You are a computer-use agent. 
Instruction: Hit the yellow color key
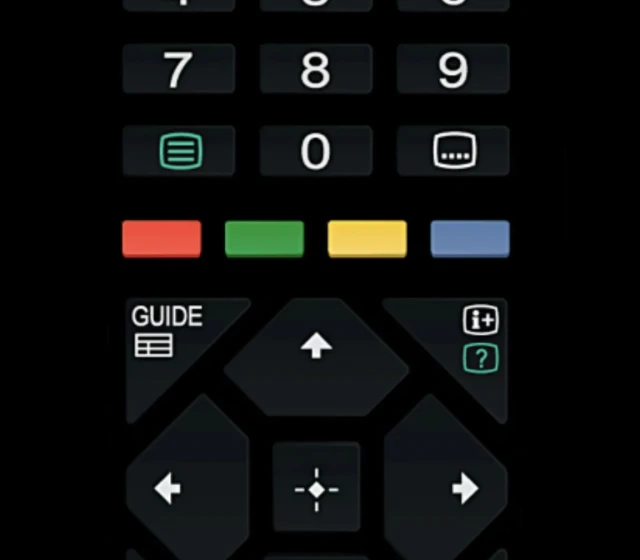(367, 239)
